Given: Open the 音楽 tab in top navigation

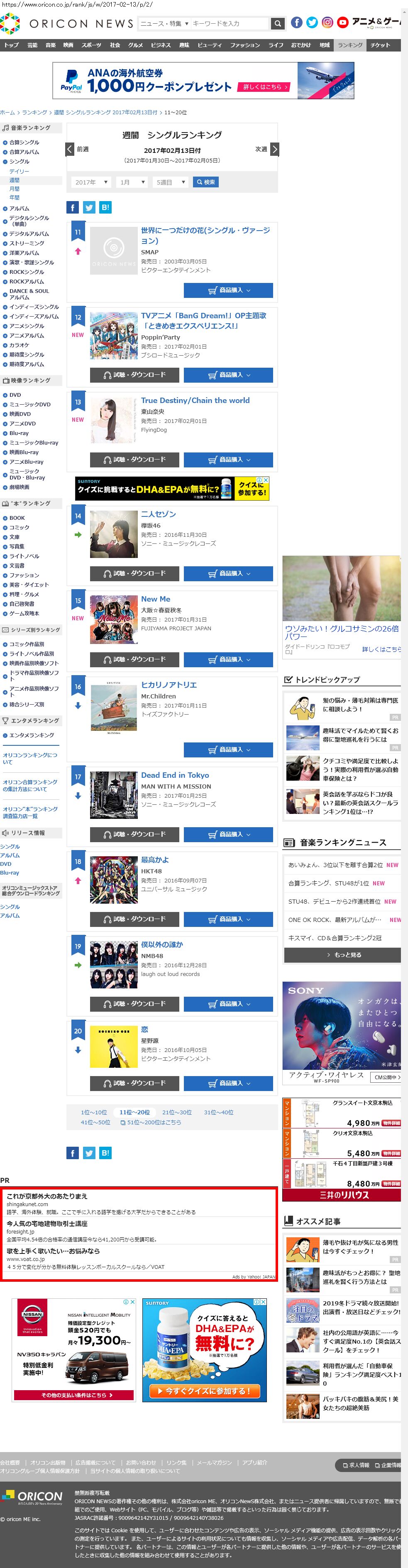Looking at the screenshot, I should point(51,45).
